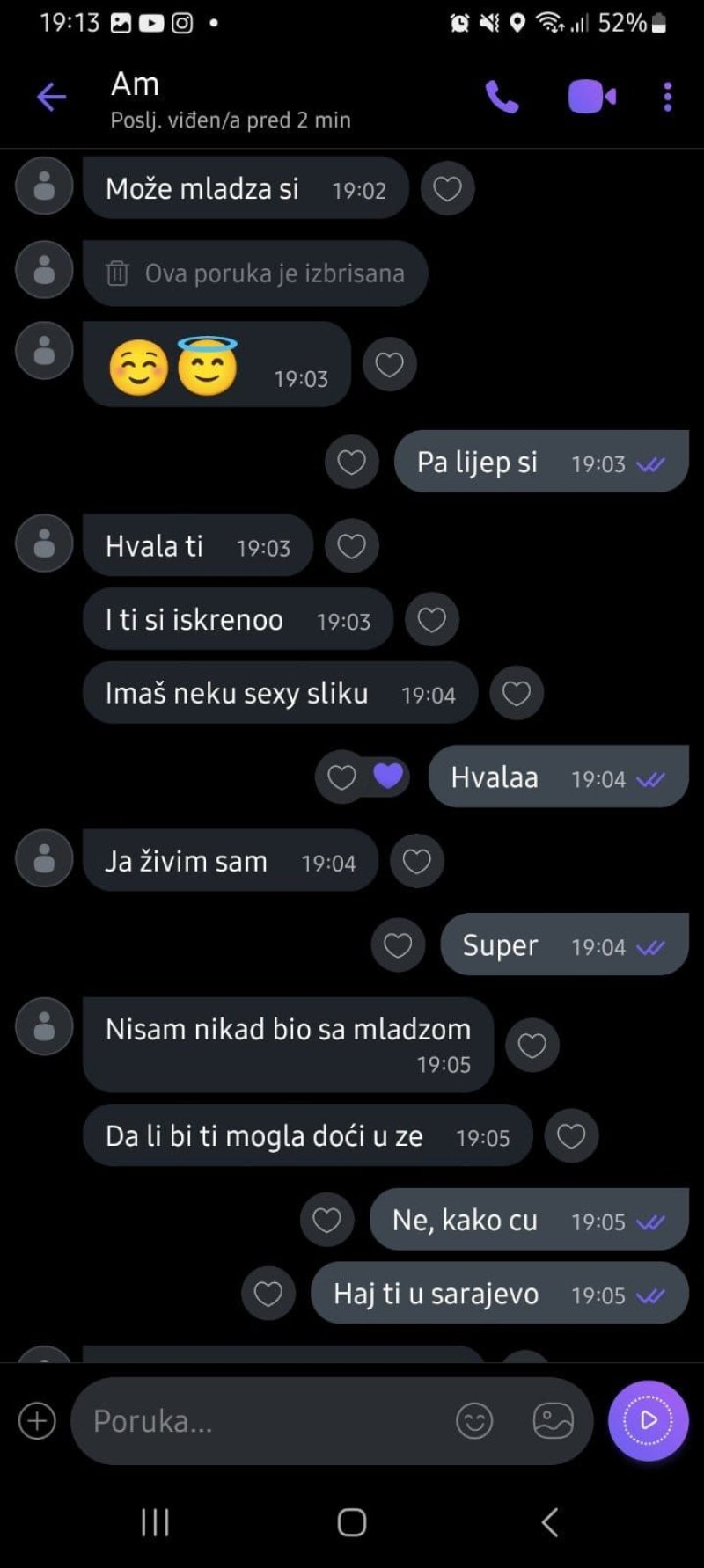Go back from the Am chat

point(51,97)
